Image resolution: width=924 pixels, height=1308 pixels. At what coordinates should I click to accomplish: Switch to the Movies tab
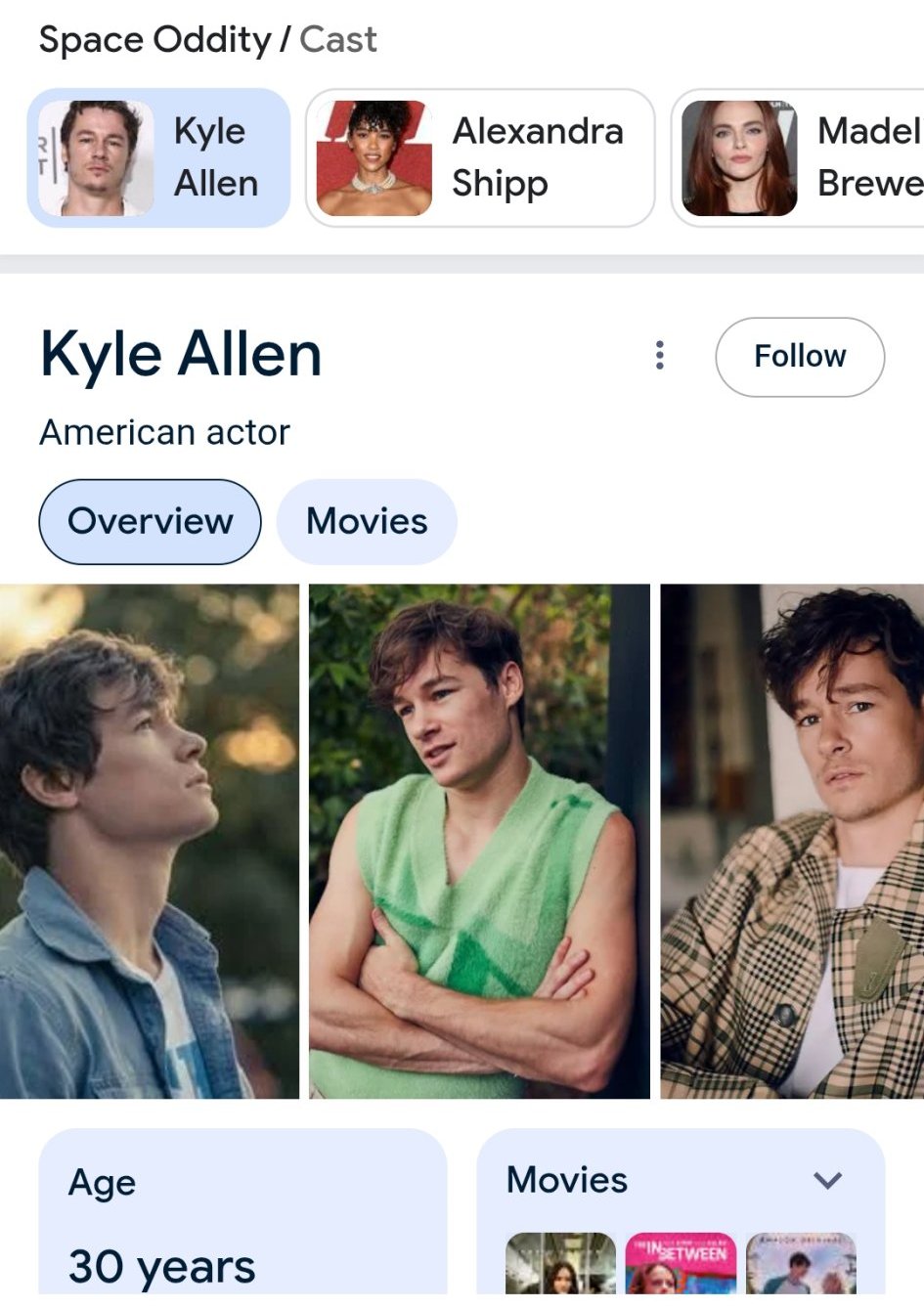click(x=367, y=521)
